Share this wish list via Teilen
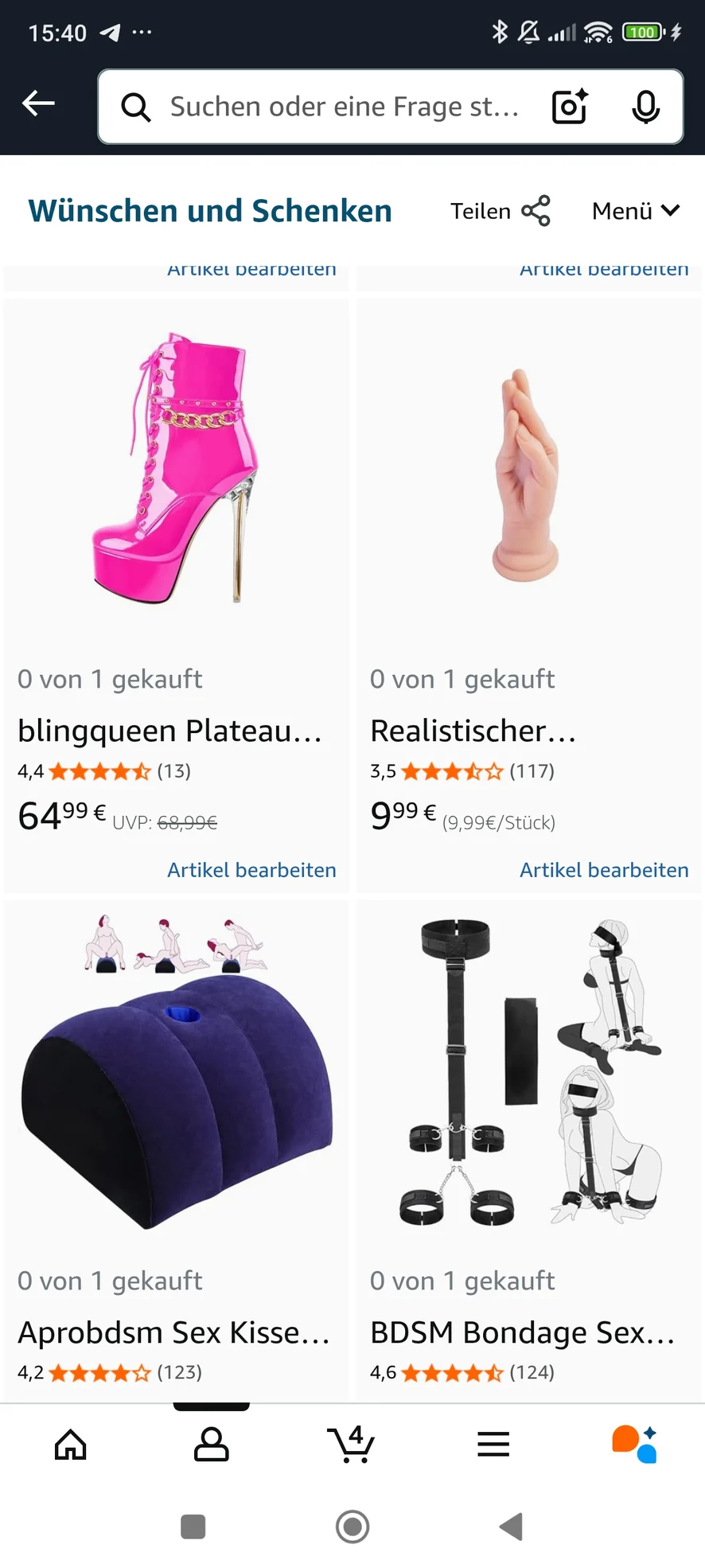This screenshot has width=705, height=1568. pyautogui.click(x=501, y=211)
